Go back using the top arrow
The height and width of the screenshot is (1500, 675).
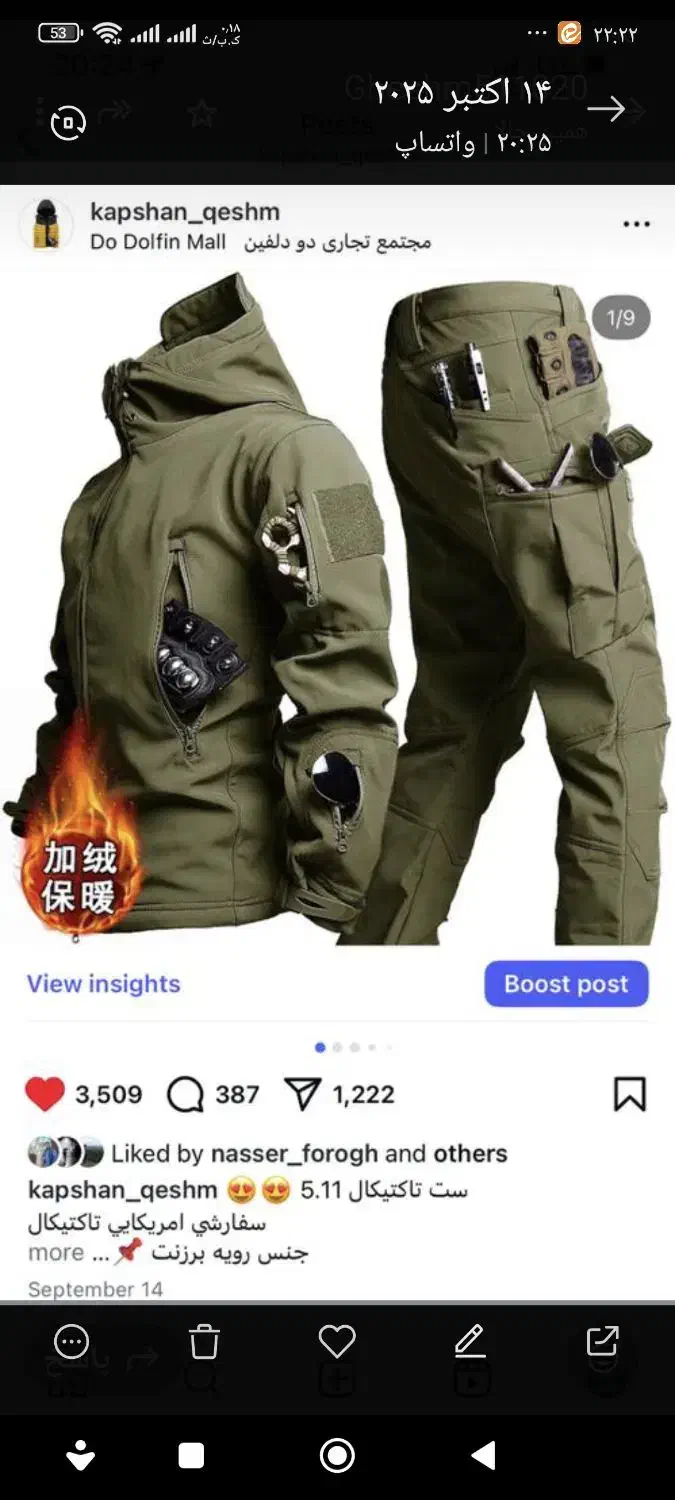pyautogui.click(x=606, y=109)
